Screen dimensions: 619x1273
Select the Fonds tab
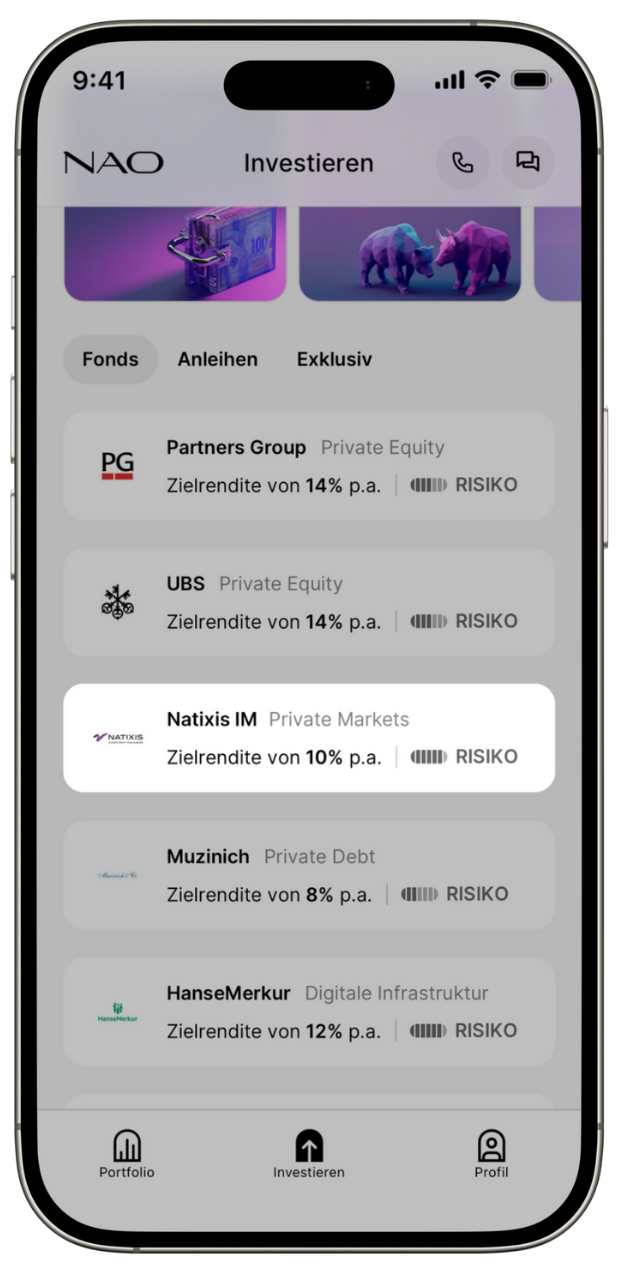click(x=110, y=359)
